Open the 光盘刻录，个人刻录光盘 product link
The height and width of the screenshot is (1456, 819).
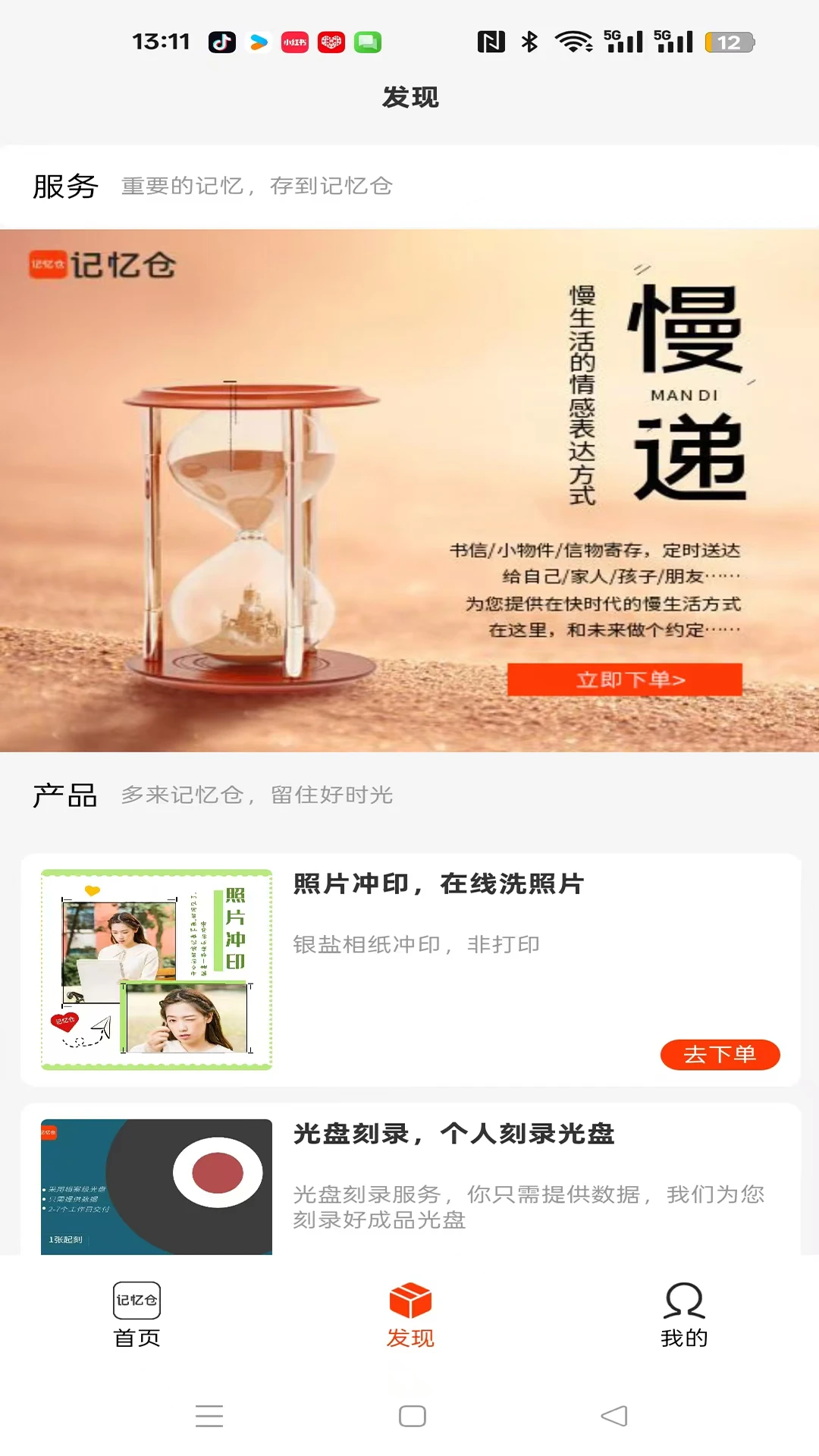click(x=455, y=1135)
